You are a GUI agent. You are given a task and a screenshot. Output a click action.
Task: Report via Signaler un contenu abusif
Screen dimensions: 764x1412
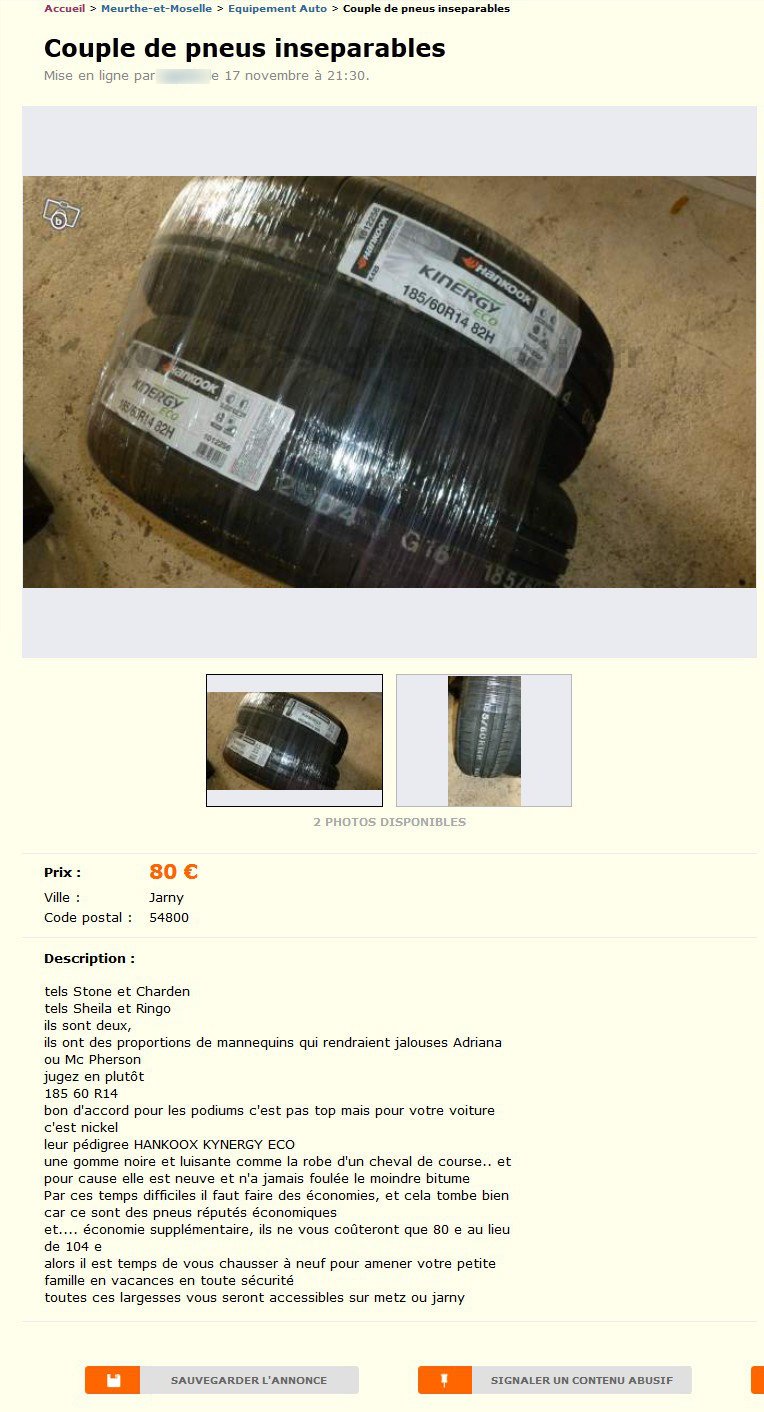pos(555,1380)
